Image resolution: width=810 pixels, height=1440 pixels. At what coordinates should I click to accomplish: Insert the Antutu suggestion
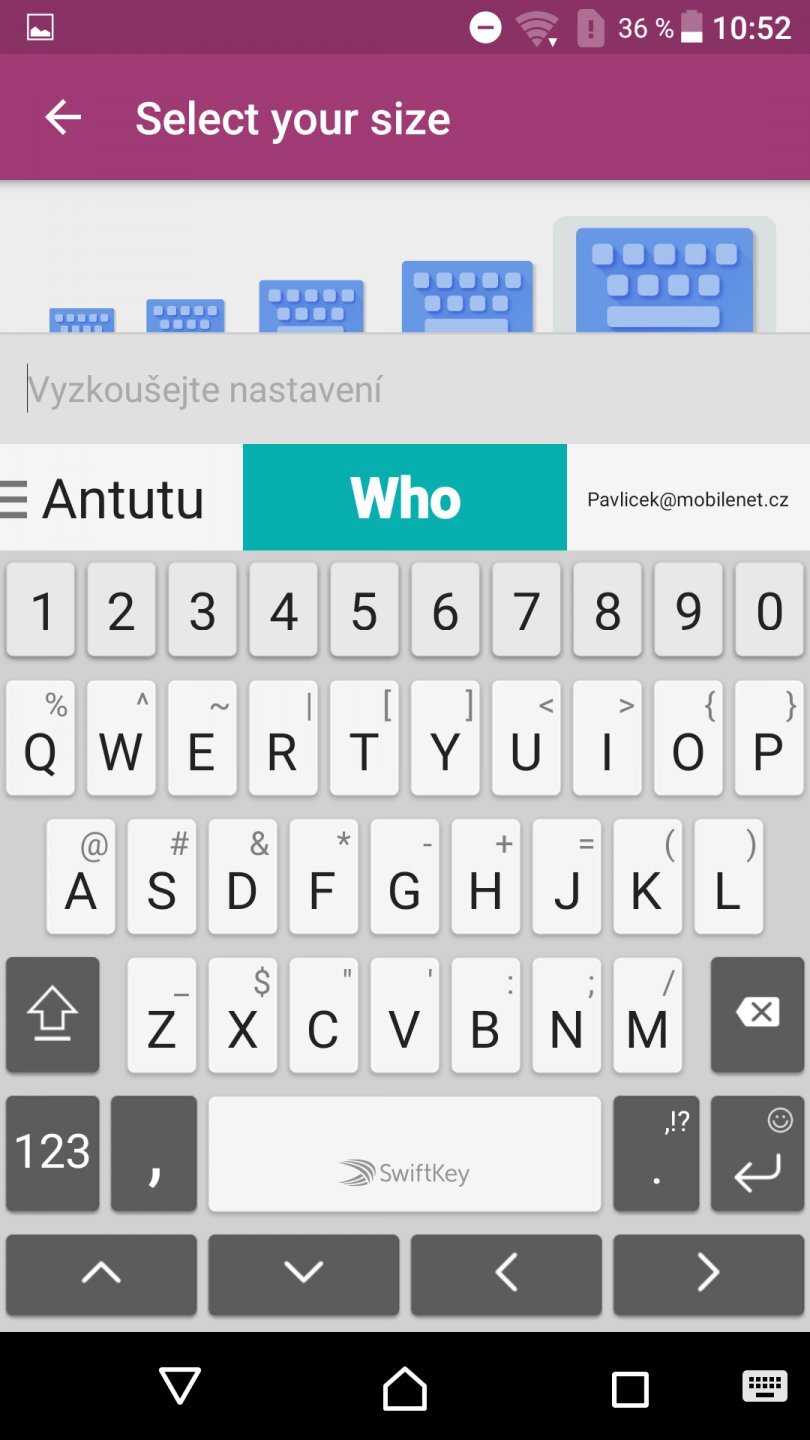(124, 498)
